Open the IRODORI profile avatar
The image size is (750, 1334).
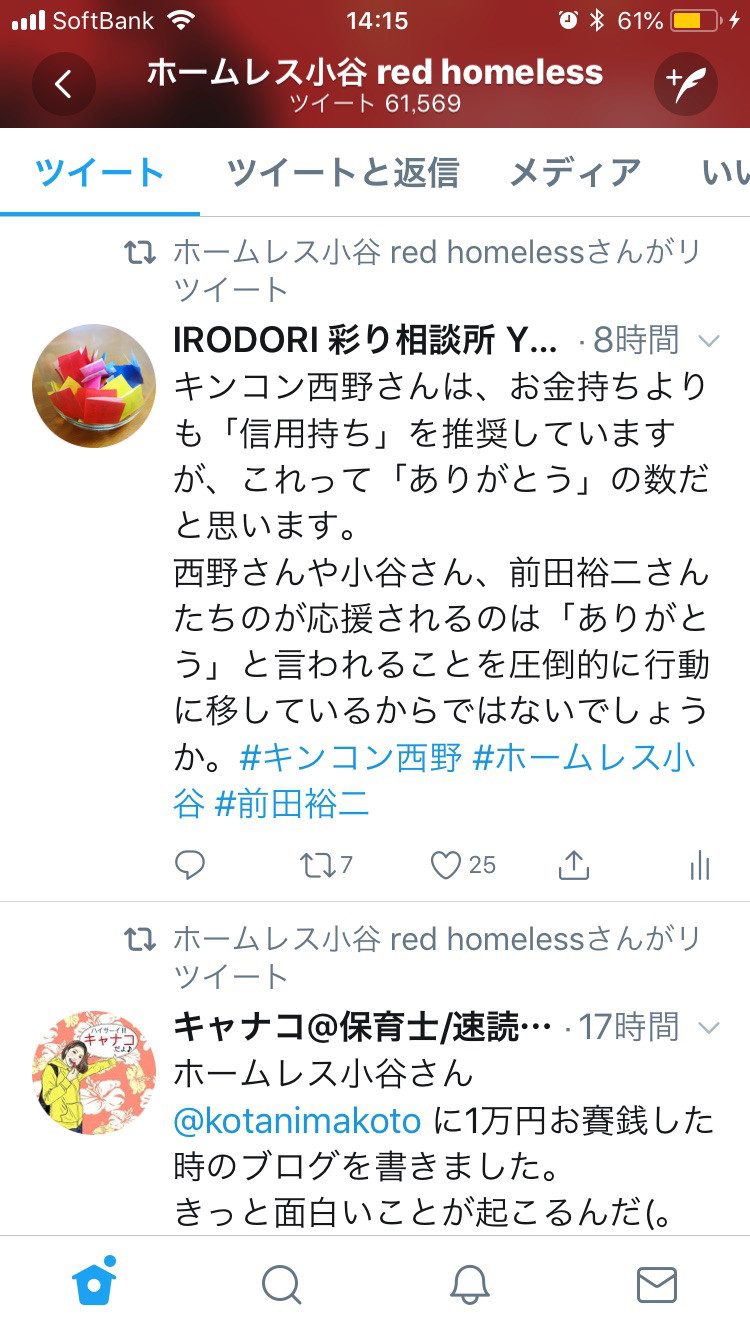click(94, 385)
